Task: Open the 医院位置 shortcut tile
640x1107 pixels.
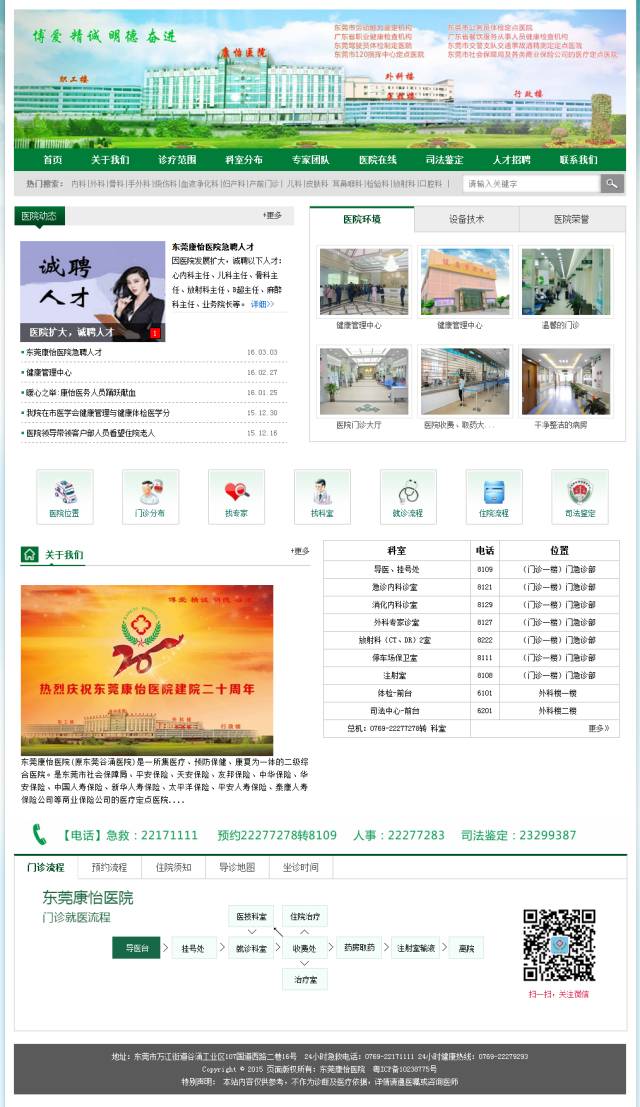Action: [x=65, y=497]
